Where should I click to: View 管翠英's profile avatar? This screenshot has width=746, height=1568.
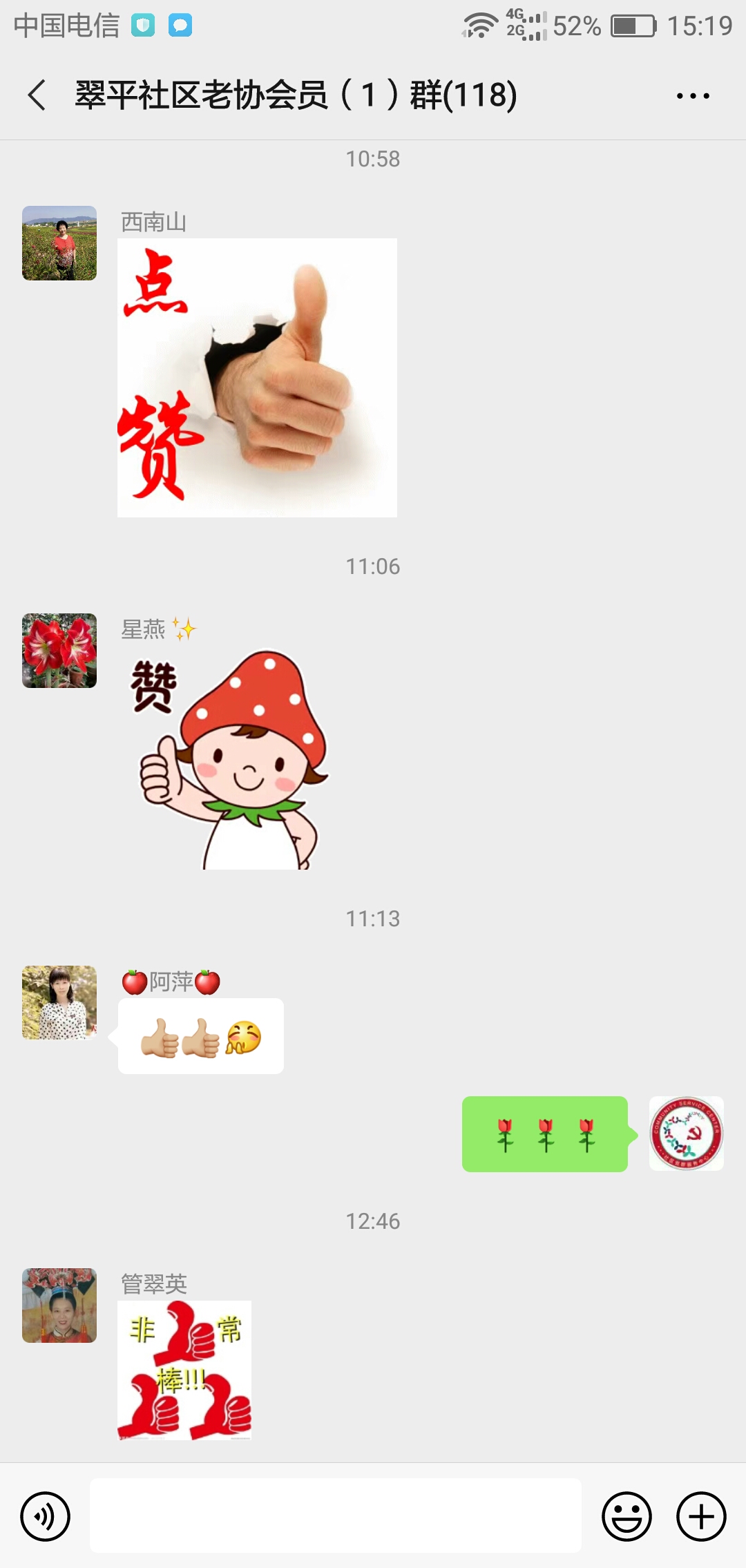tap(59, 1306)
